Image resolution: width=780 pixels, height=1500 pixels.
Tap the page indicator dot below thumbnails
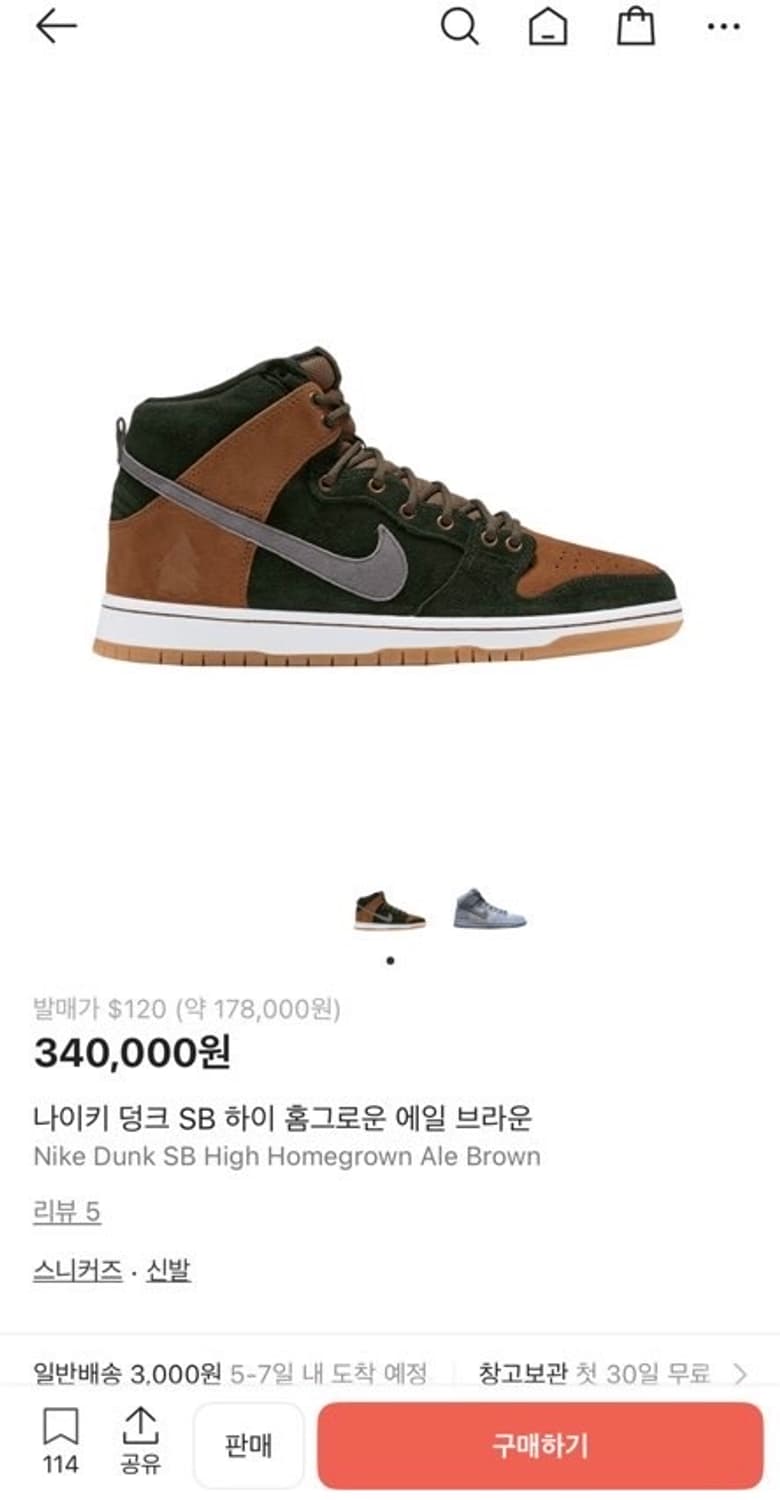tap(390, 958)
